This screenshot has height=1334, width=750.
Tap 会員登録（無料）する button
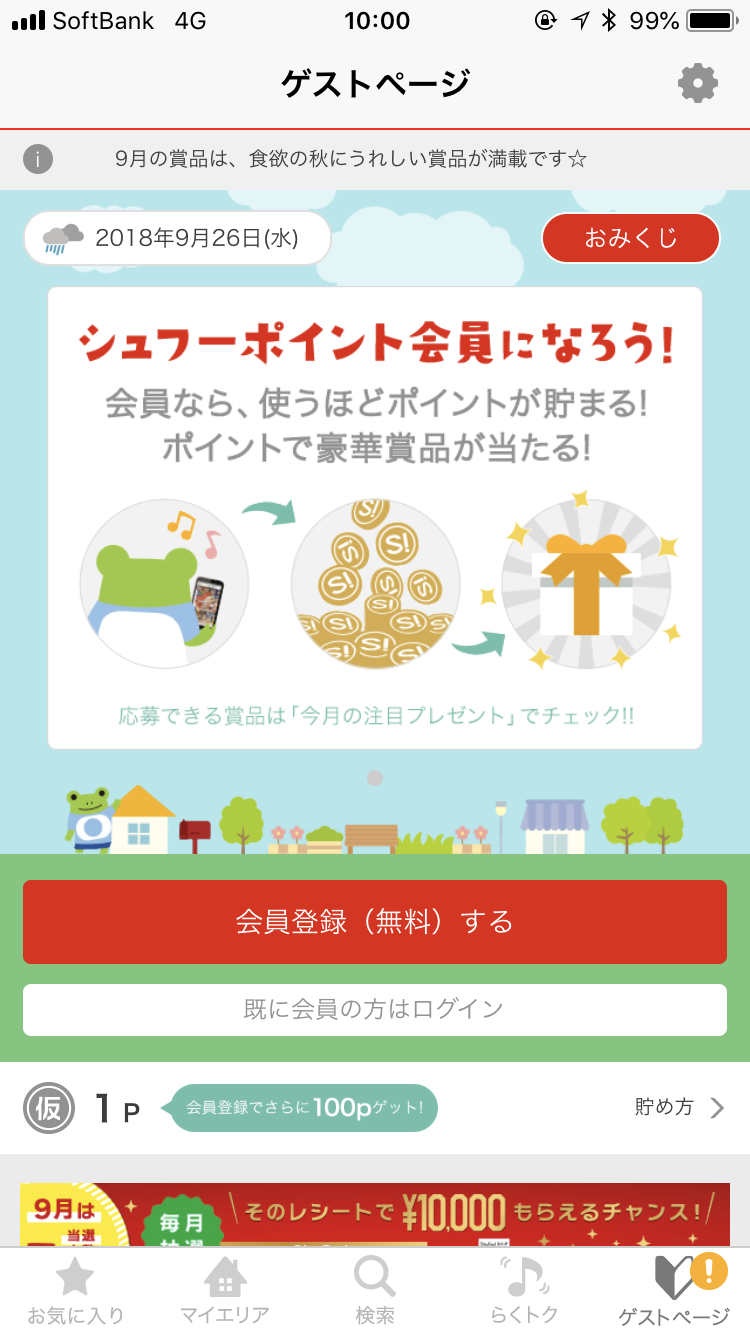(x=375, y=921)
